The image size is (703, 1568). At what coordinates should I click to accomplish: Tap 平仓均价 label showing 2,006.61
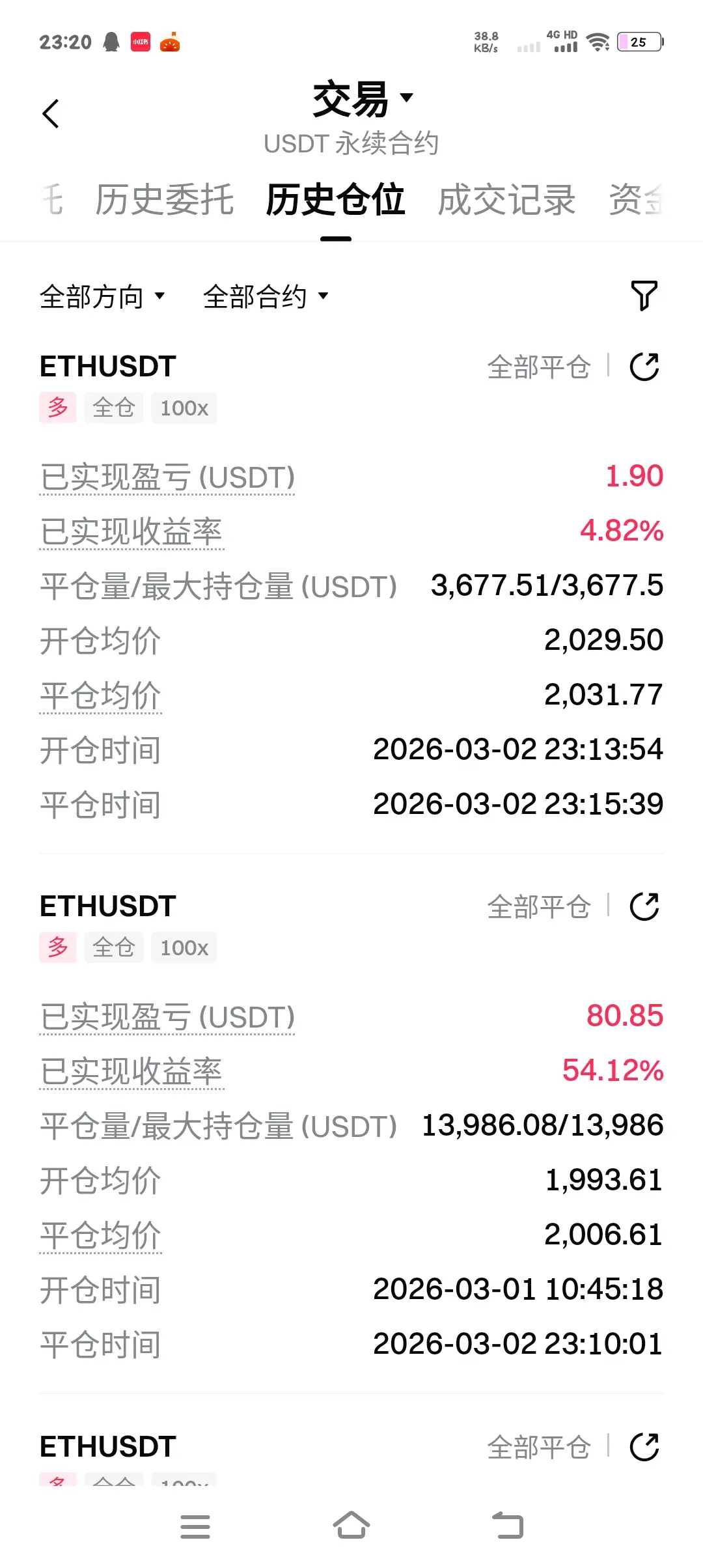point(100,1236)
